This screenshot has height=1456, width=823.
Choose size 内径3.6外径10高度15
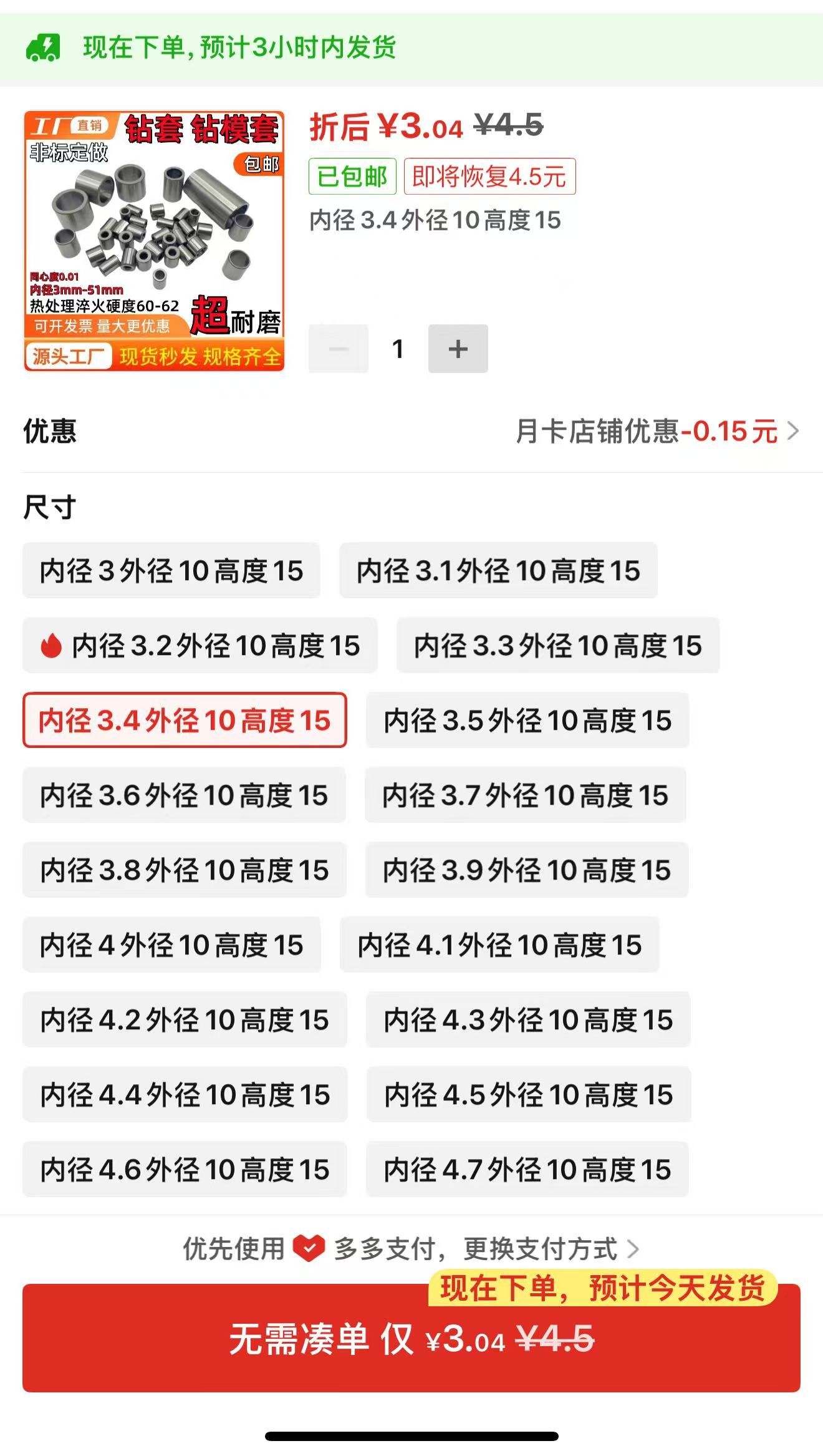click(184, 795)
